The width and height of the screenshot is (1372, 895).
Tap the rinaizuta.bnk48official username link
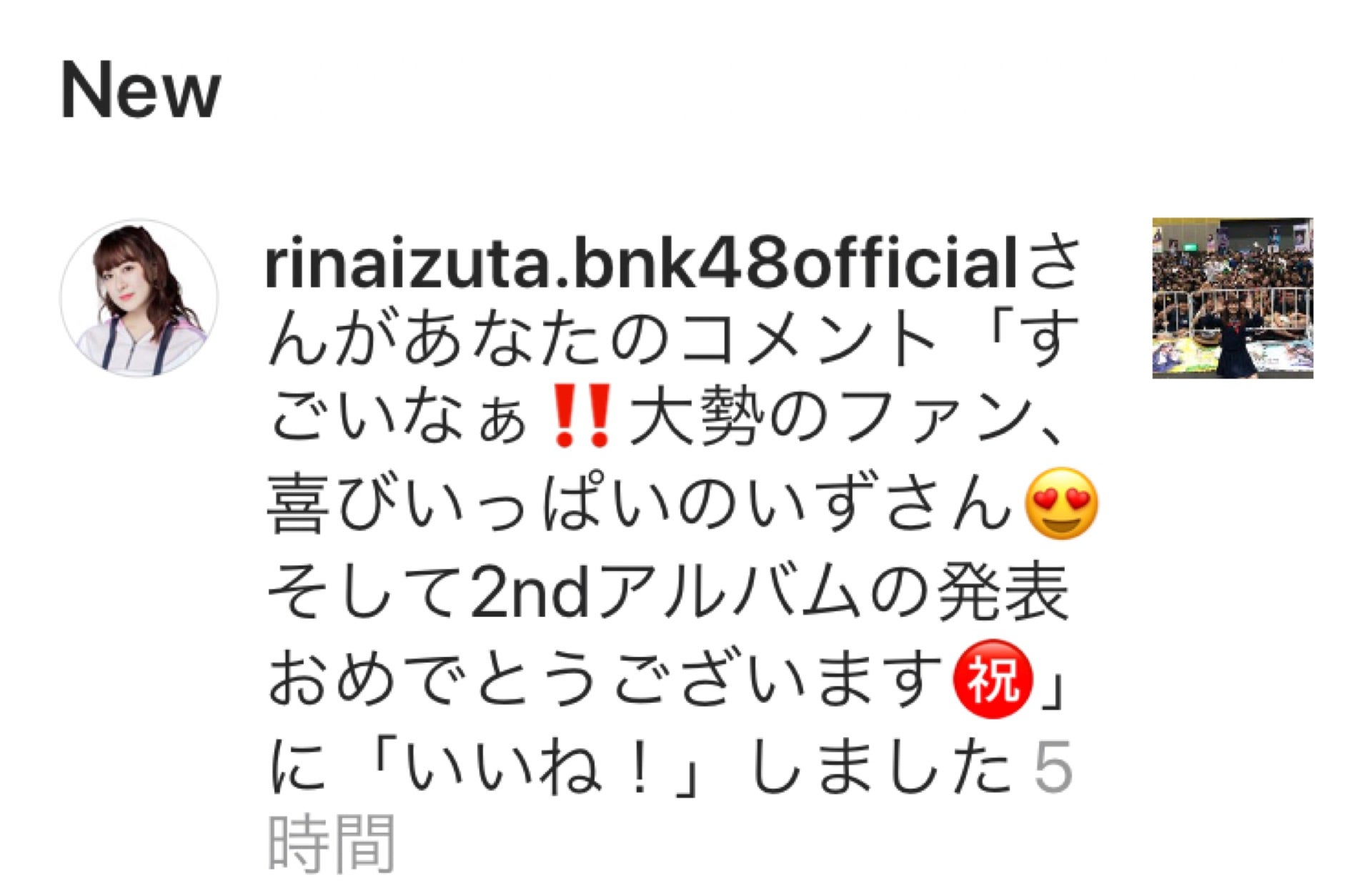pos(640,265)
